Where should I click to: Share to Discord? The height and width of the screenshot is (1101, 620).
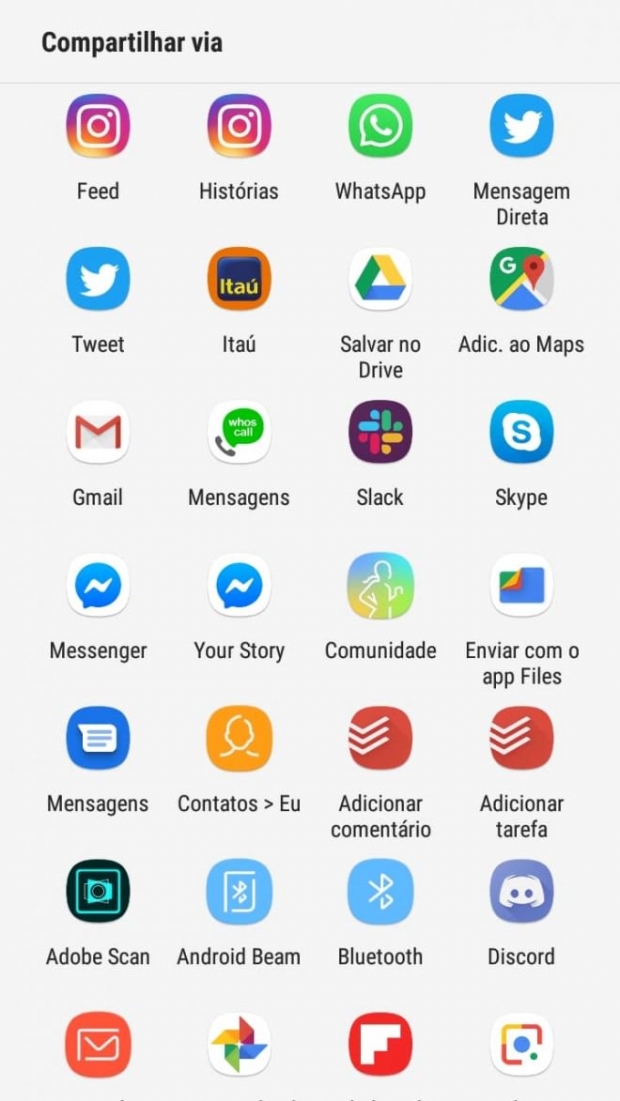(521, 892)
